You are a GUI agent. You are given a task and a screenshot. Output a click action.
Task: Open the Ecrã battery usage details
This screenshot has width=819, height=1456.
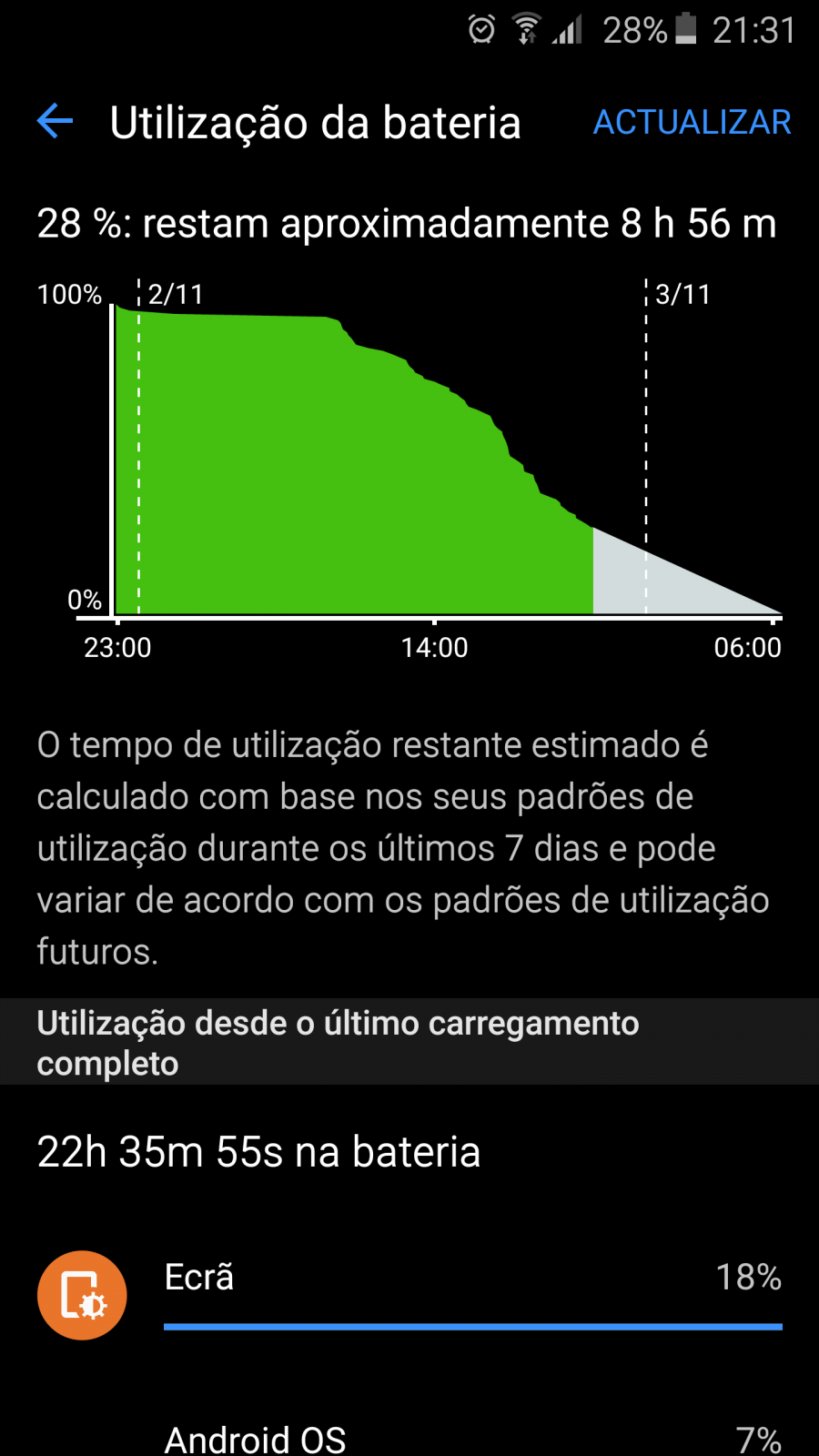pyautogui.click(x=409, y=1295)
